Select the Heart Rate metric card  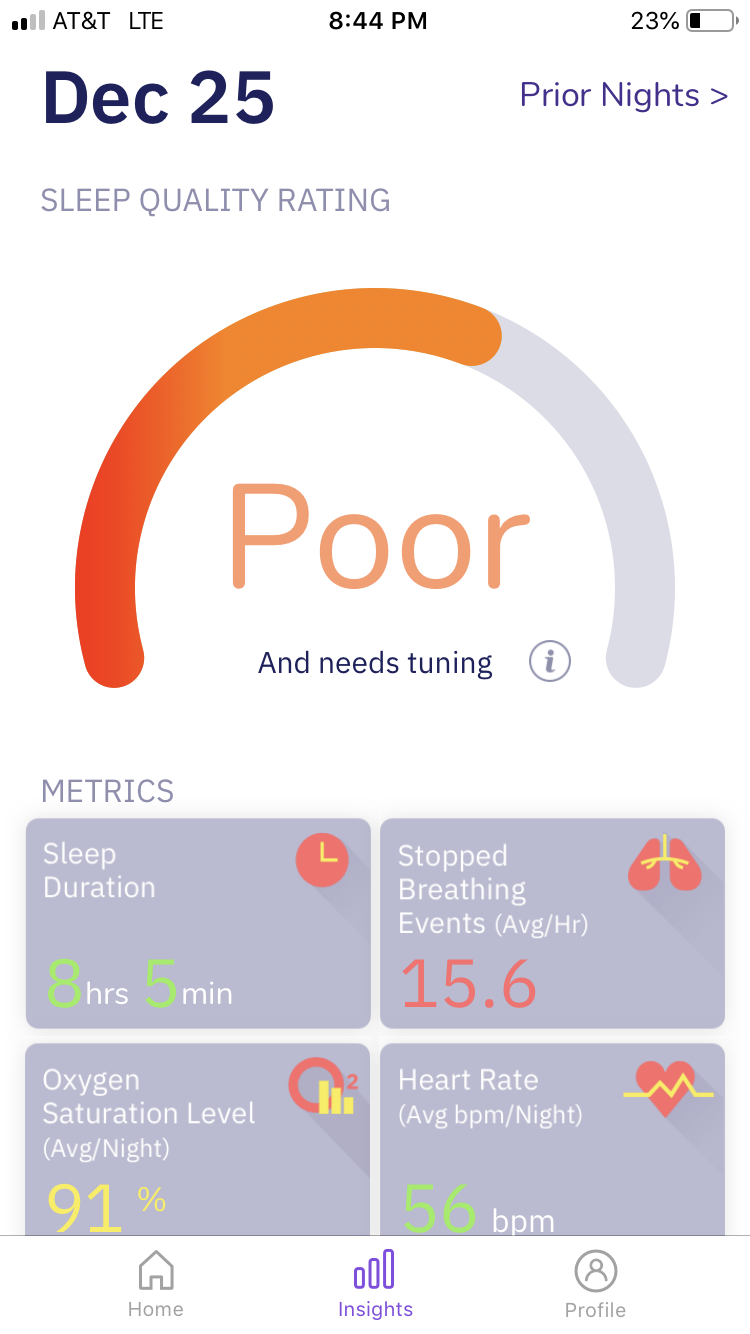[x=552, y=1139]
